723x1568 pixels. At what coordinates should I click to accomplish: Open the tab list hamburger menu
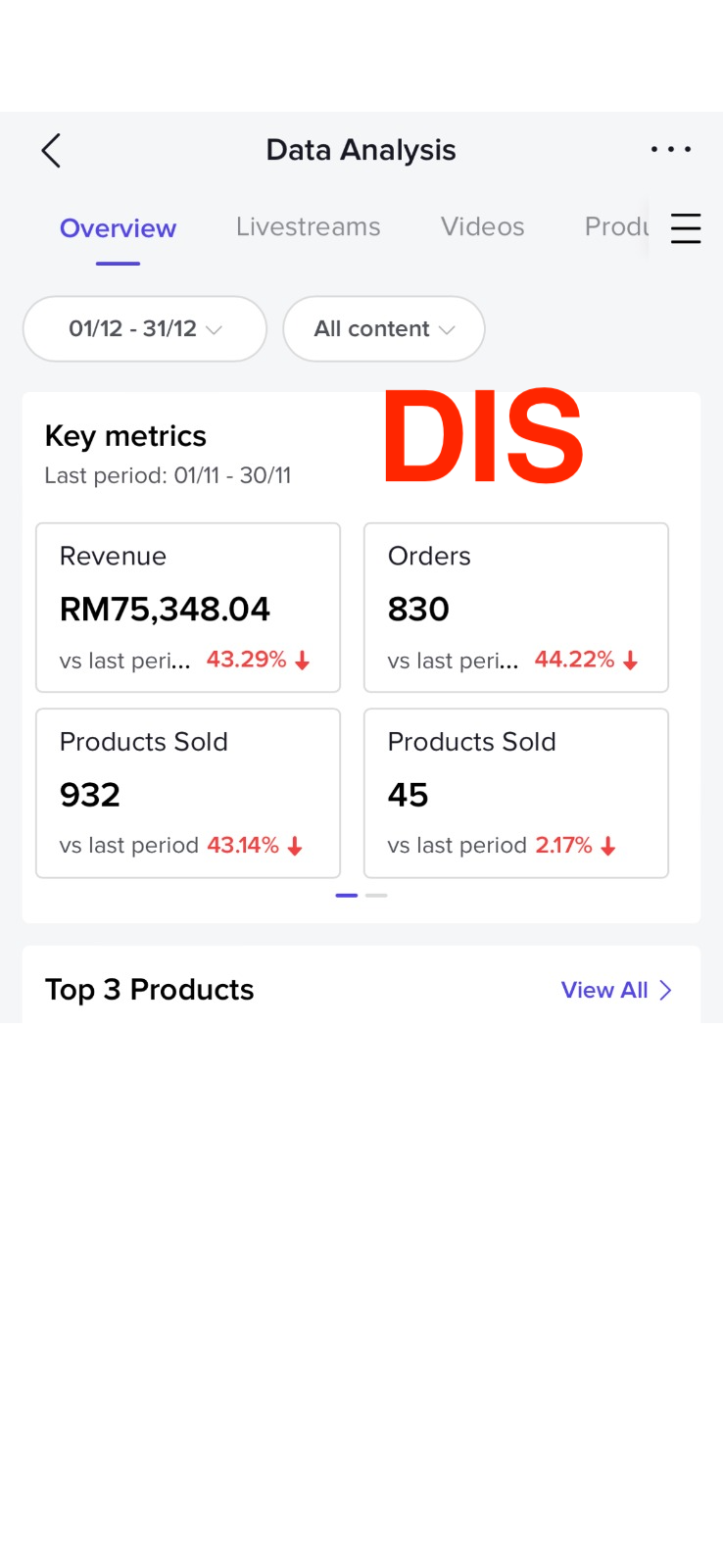coord(686,228)
